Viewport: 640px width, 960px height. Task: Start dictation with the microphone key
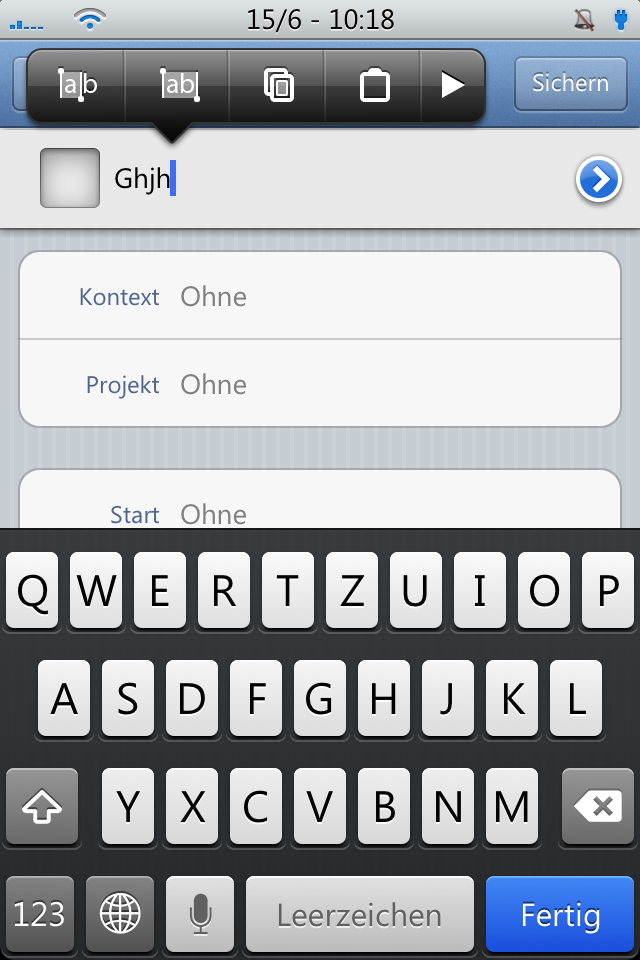(x=200, y=914)
